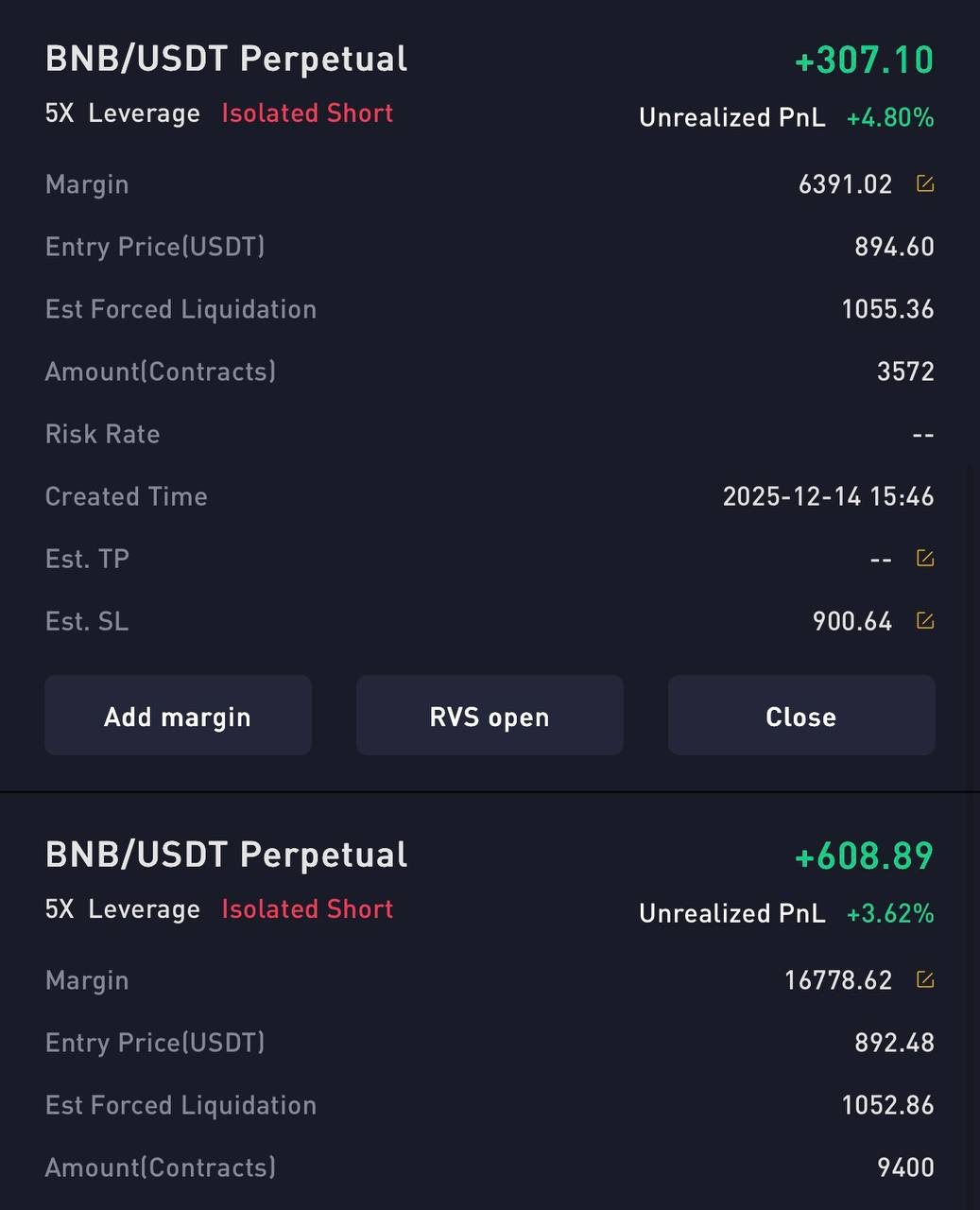Reverse the position with RVS open
The width and height of the screenshot is (980, 1210).
(x=490, y=716)
